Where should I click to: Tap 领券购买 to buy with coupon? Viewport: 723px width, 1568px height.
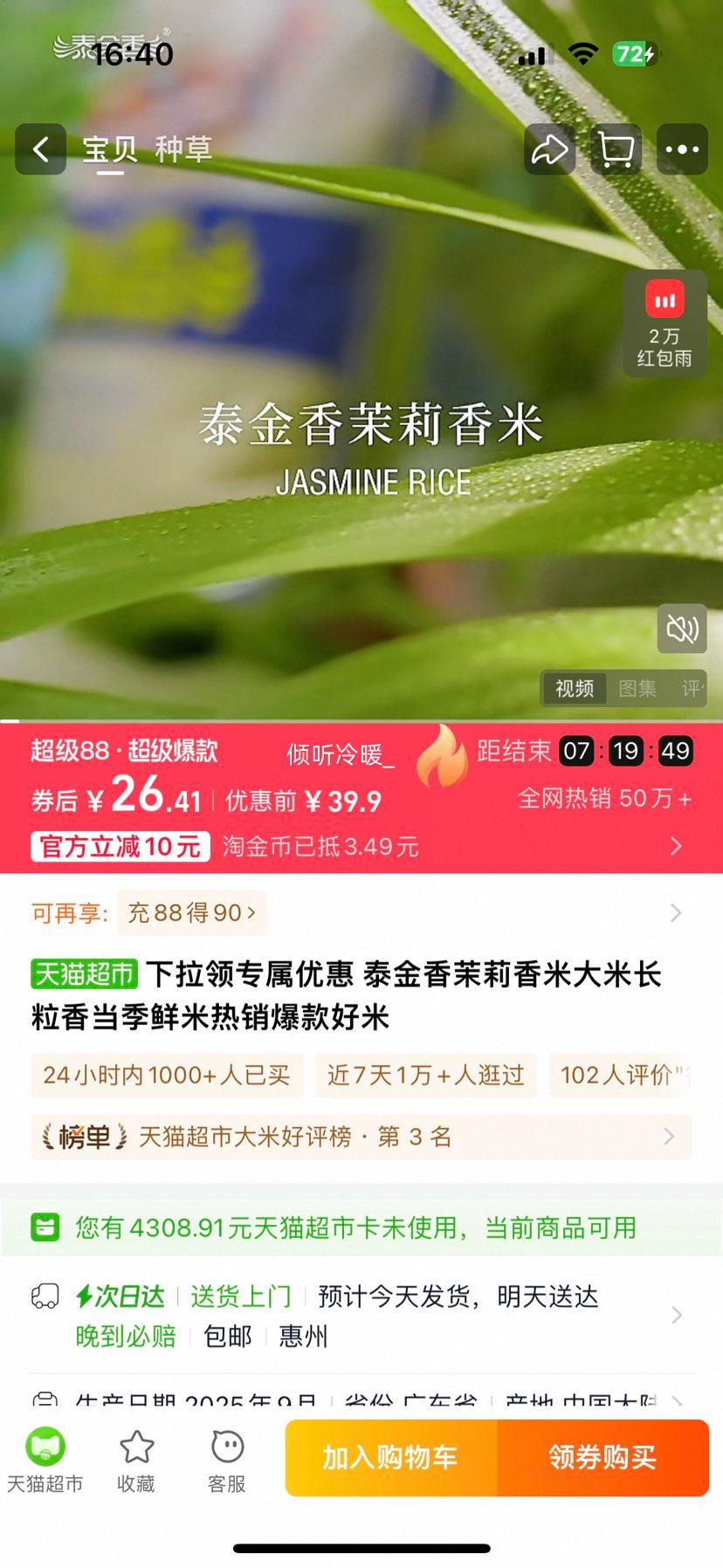click(602, 1457)
